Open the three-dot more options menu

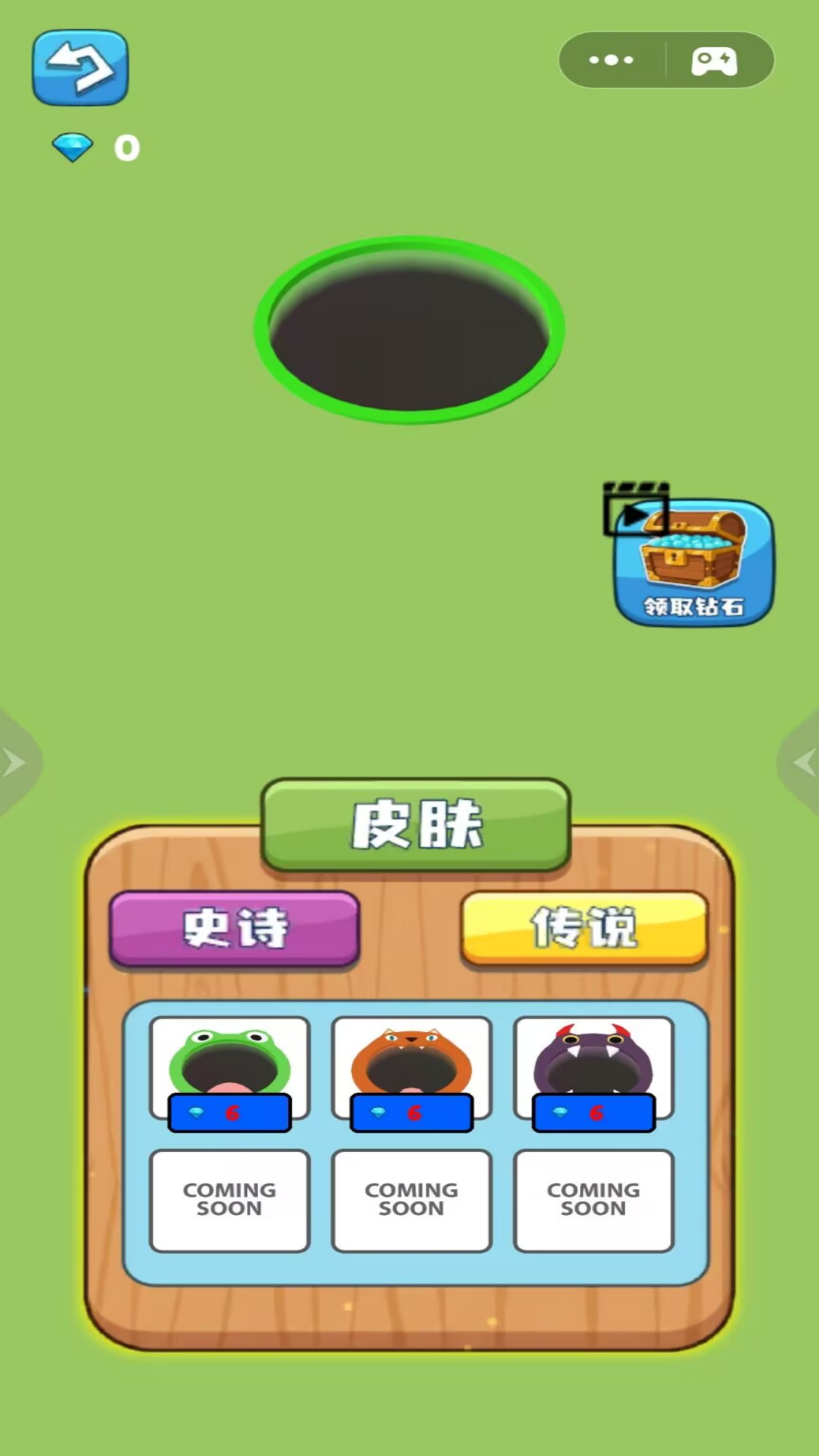(611, 60)
